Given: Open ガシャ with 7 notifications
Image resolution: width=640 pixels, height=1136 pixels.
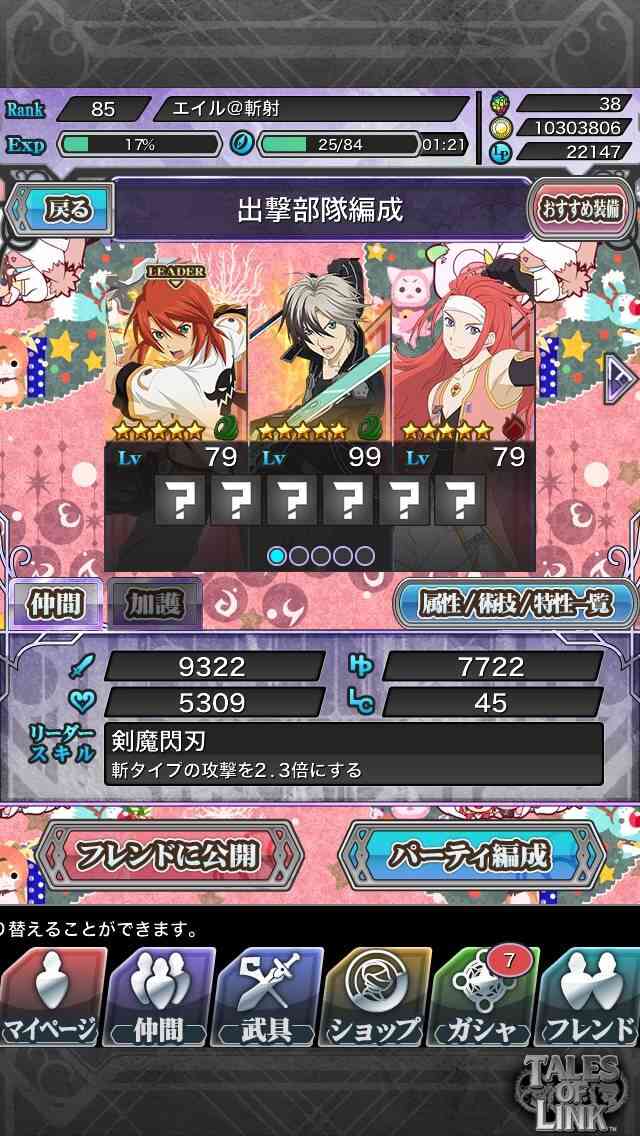Looking at the screenshot, I should click(x=482, y=998).
